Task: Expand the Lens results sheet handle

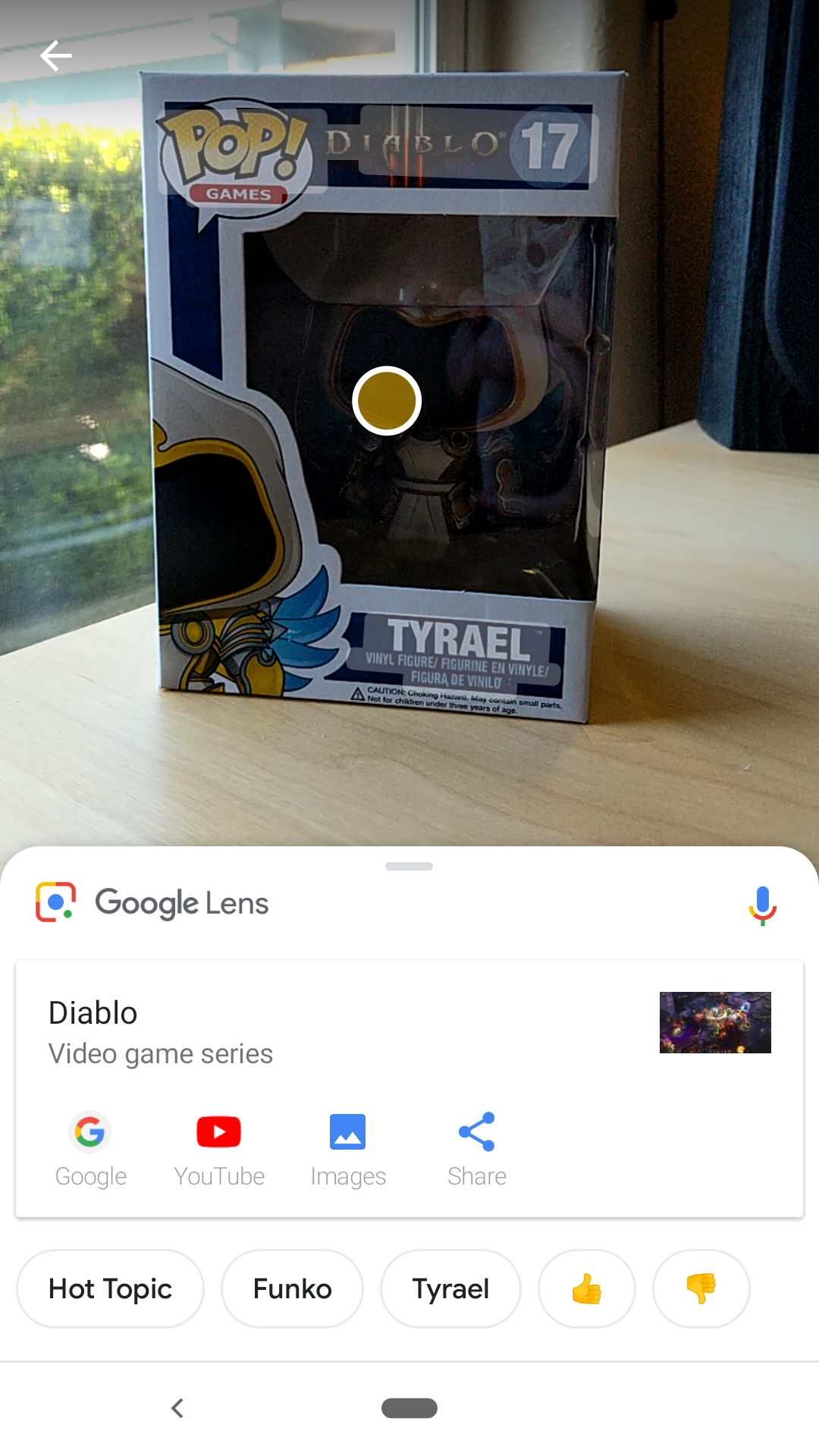Action: [409, 866]
